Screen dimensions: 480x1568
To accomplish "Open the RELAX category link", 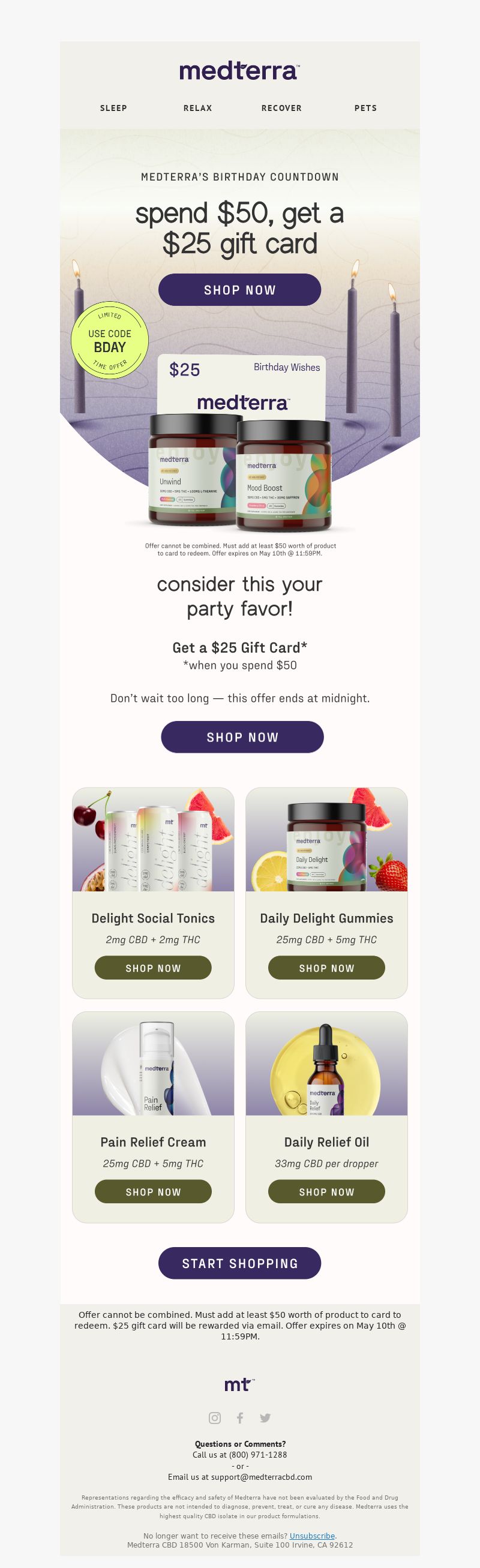I will click(x=198, y=108).
